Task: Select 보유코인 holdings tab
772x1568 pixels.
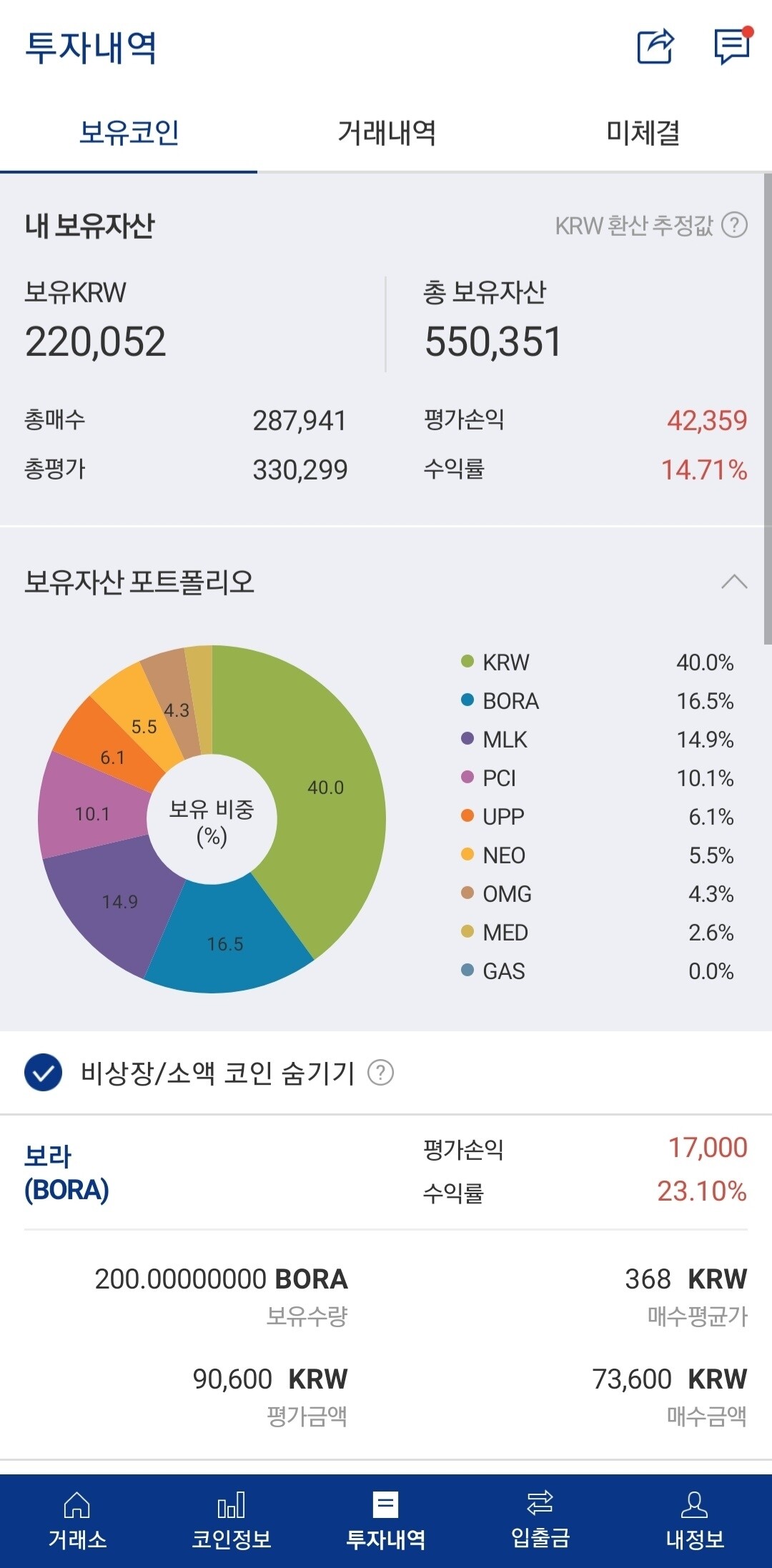Action: [x=129, y=132]
